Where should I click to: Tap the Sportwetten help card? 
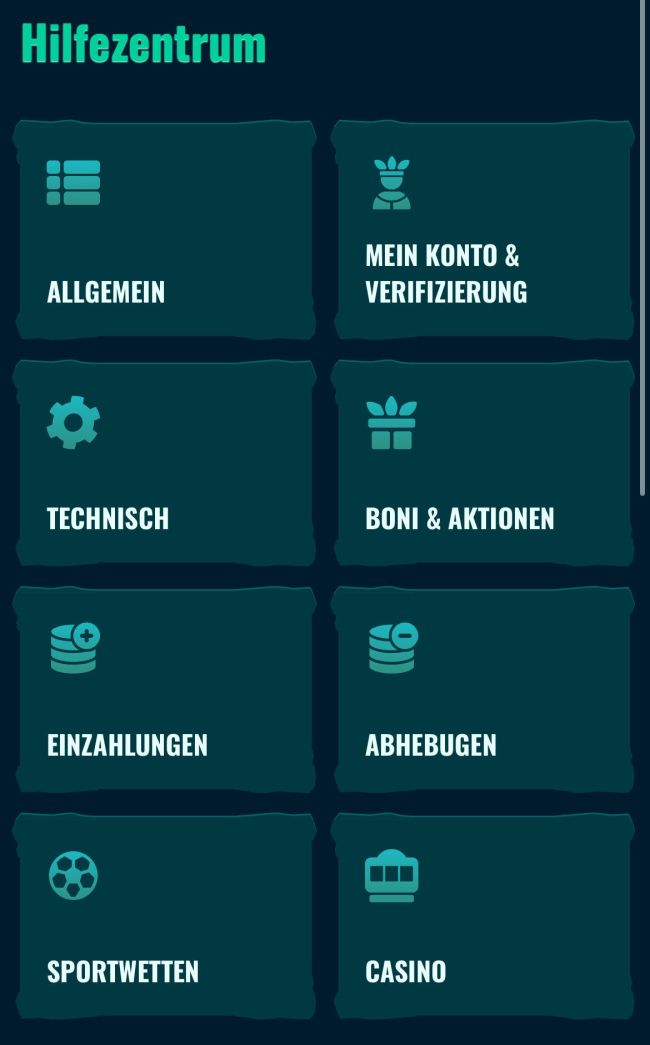(x=165, y=917)
